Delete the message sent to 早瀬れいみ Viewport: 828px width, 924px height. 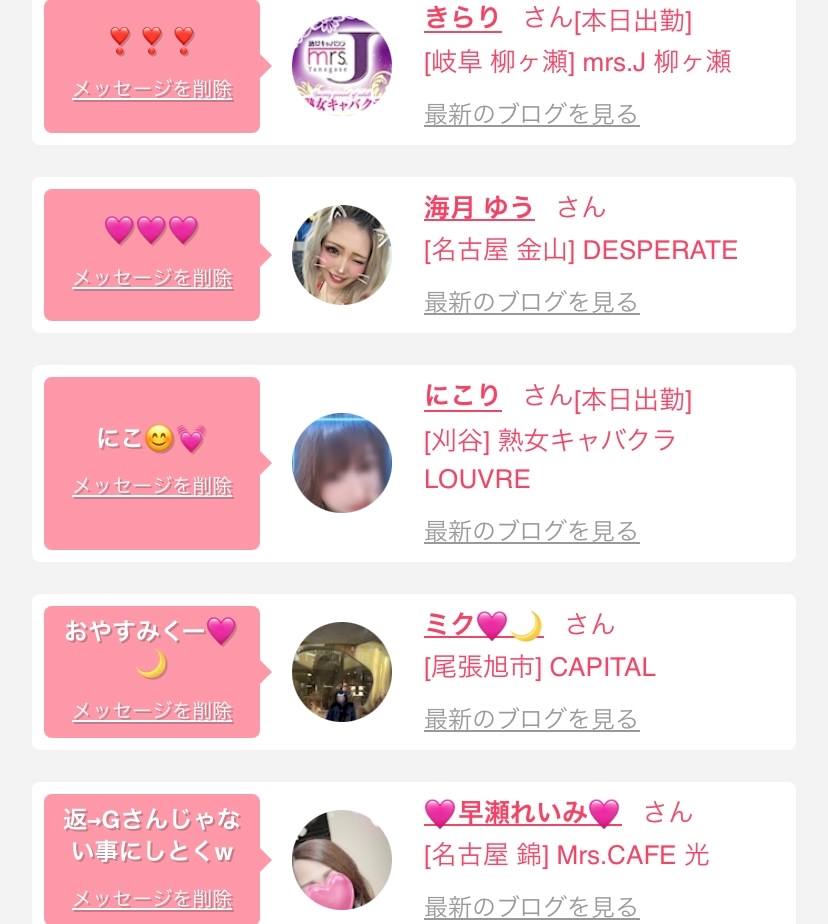(x=153, y=899)
